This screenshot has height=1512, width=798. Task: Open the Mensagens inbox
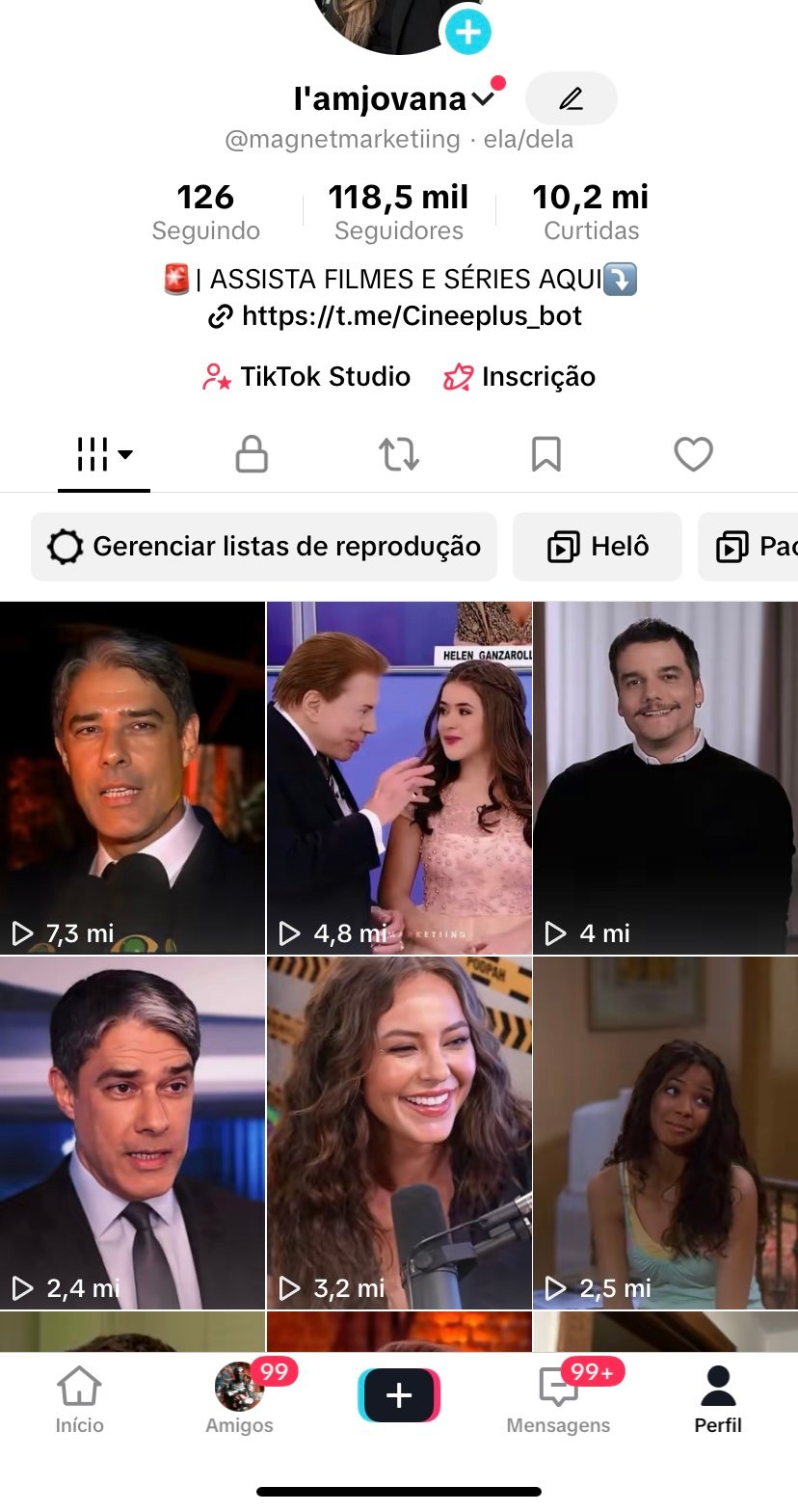coord(559,1398)
